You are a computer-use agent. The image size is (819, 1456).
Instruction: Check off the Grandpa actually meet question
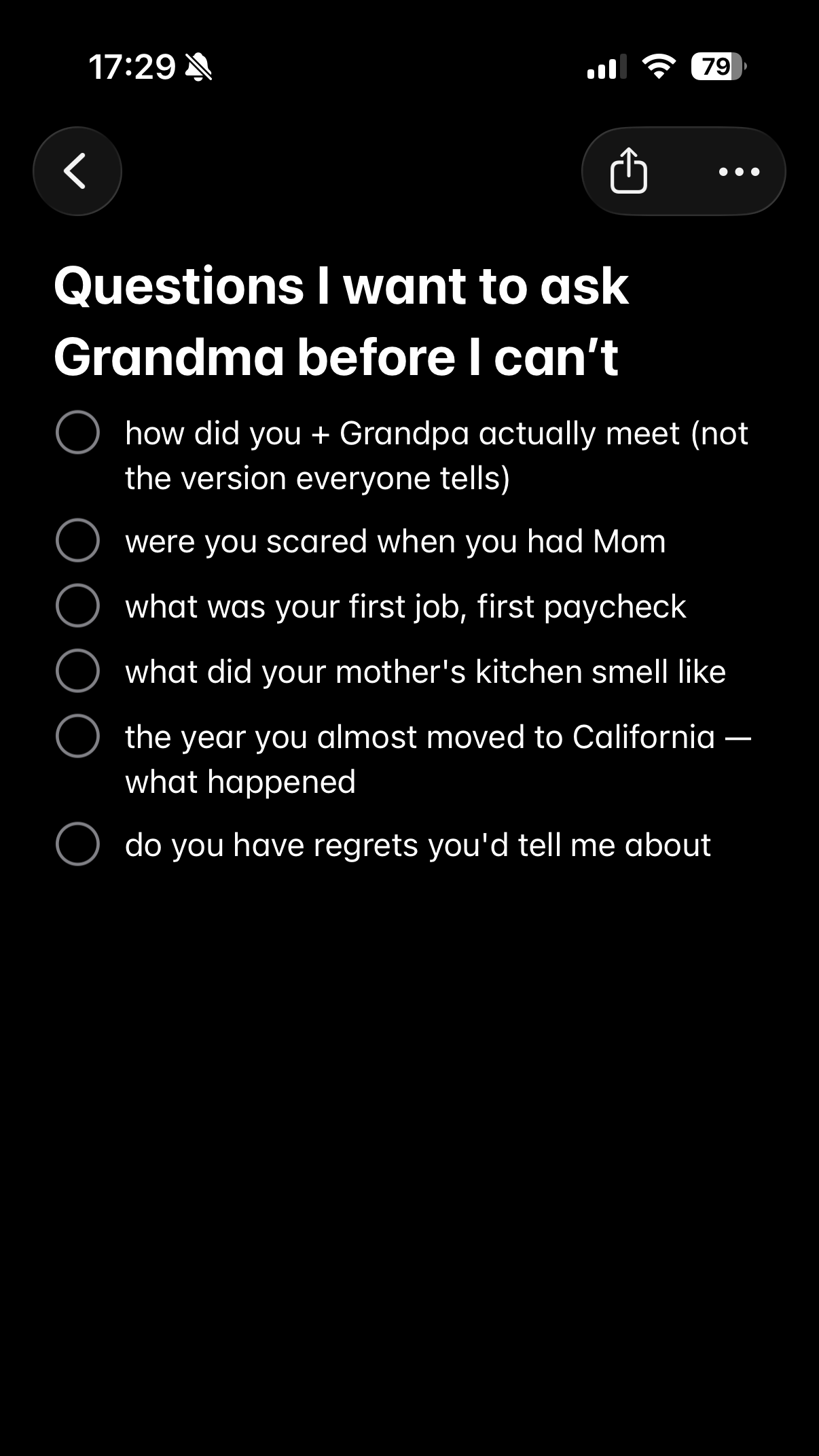point(77,432)
